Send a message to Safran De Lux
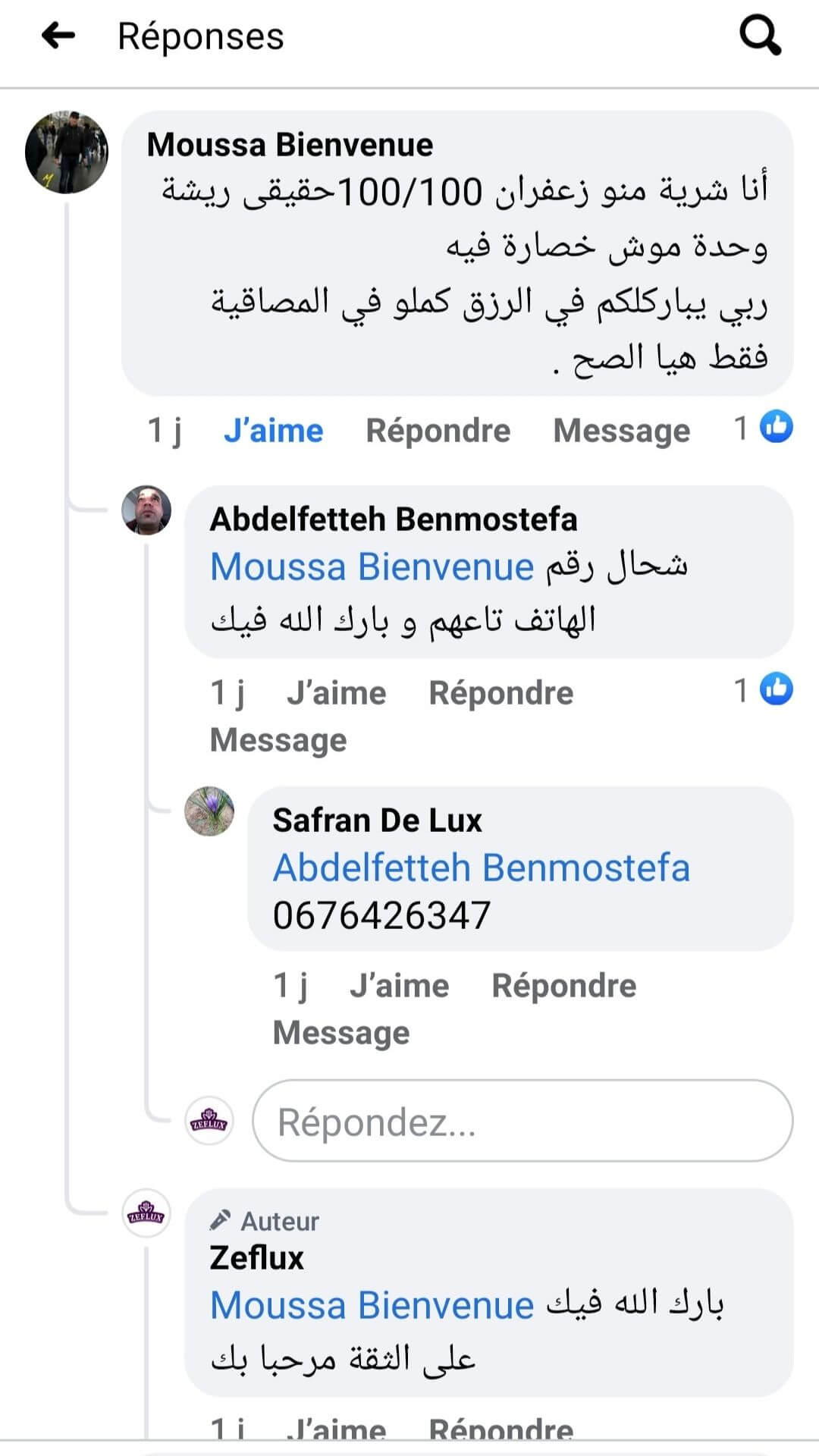The width and height of the screenshot is (819, 1456). [x=340, y=1033]
